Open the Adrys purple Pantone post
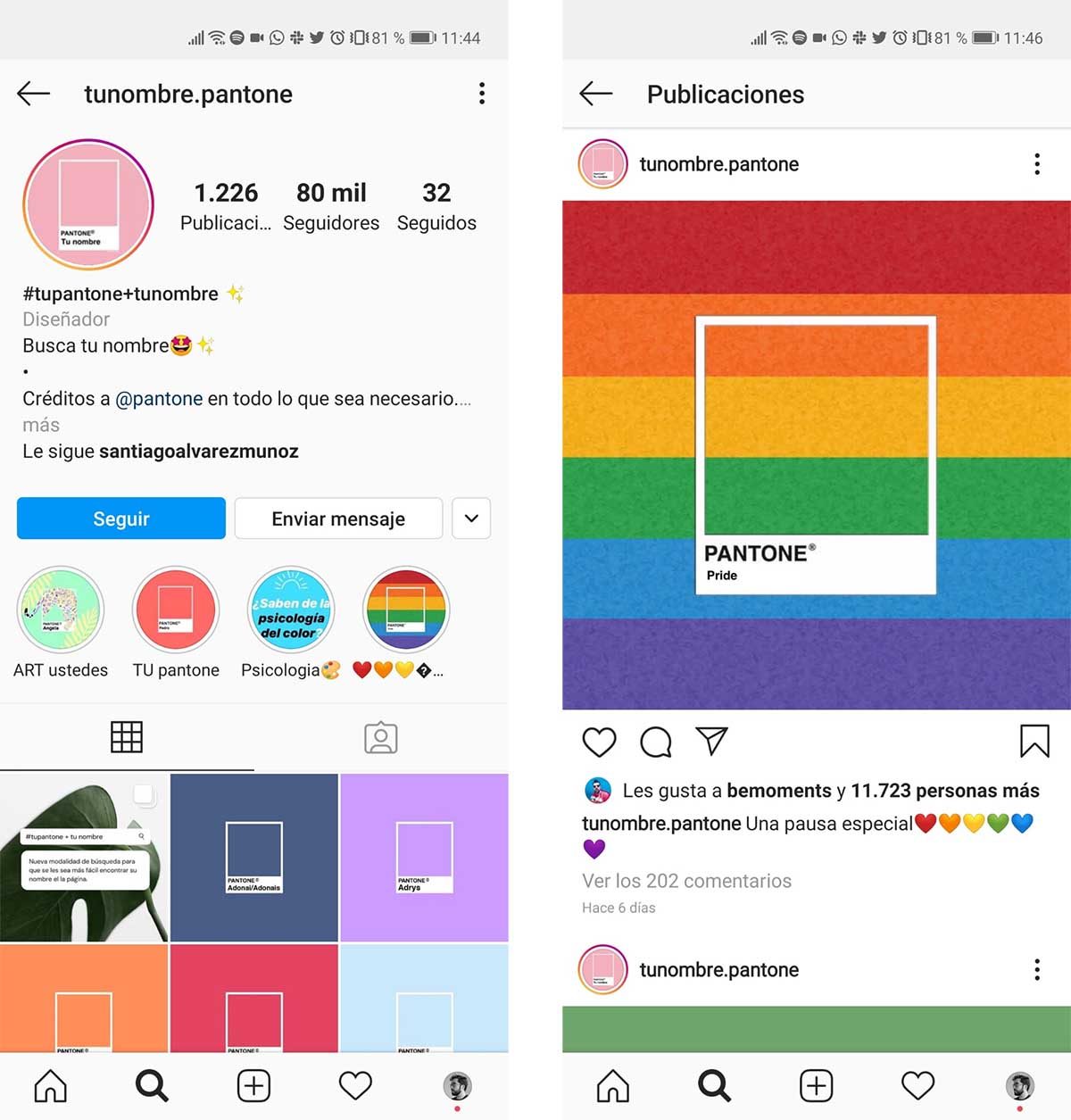 424,858
